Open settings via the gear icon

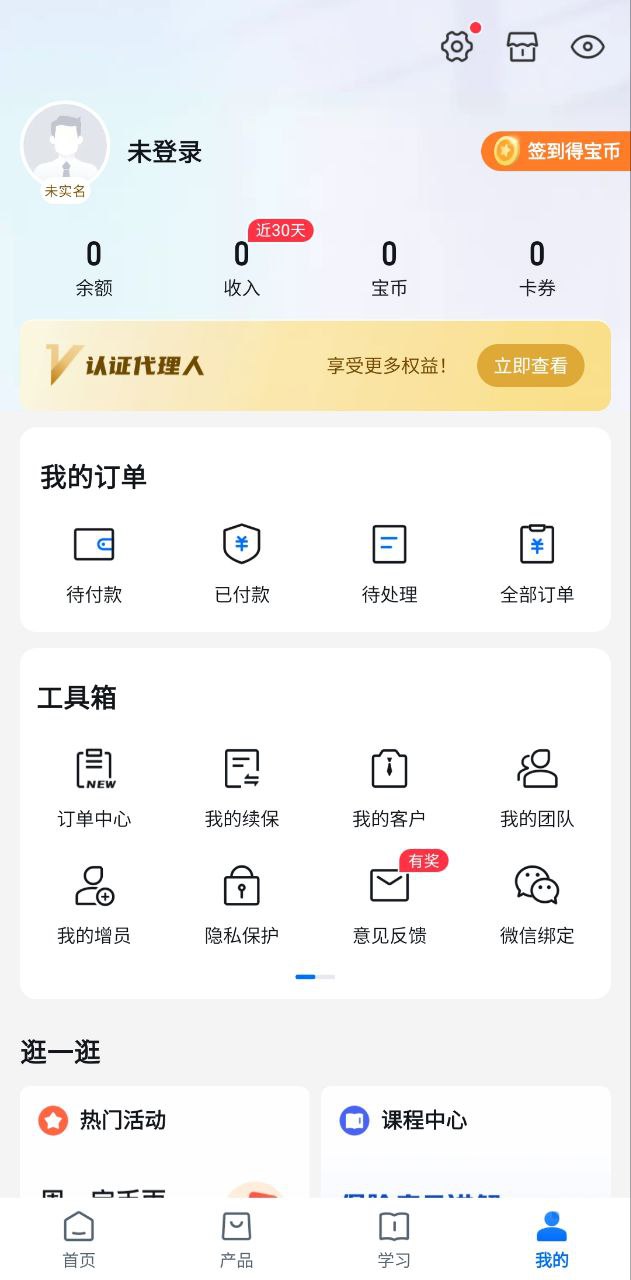(x=457, y=46)
